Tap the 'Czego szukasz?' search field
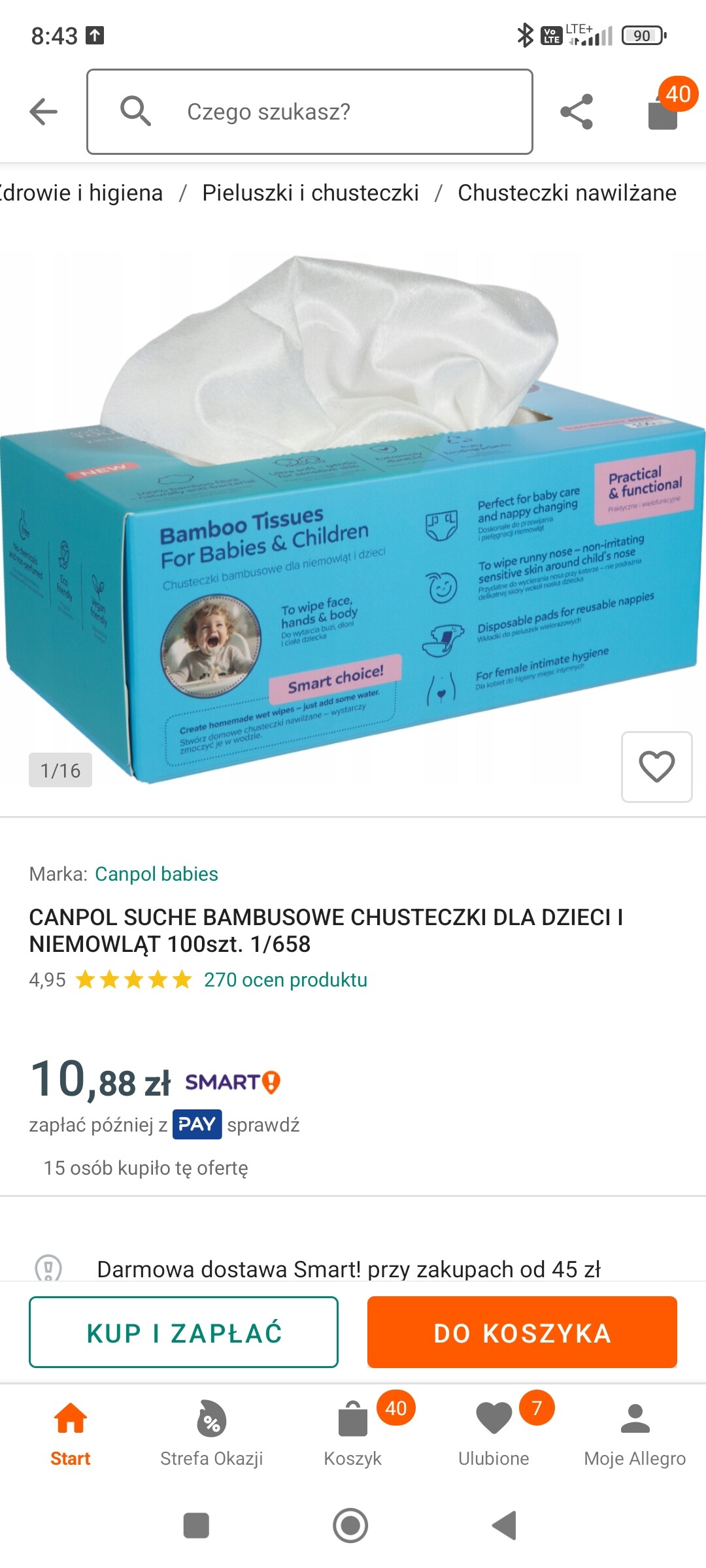 tap(310, 112)
